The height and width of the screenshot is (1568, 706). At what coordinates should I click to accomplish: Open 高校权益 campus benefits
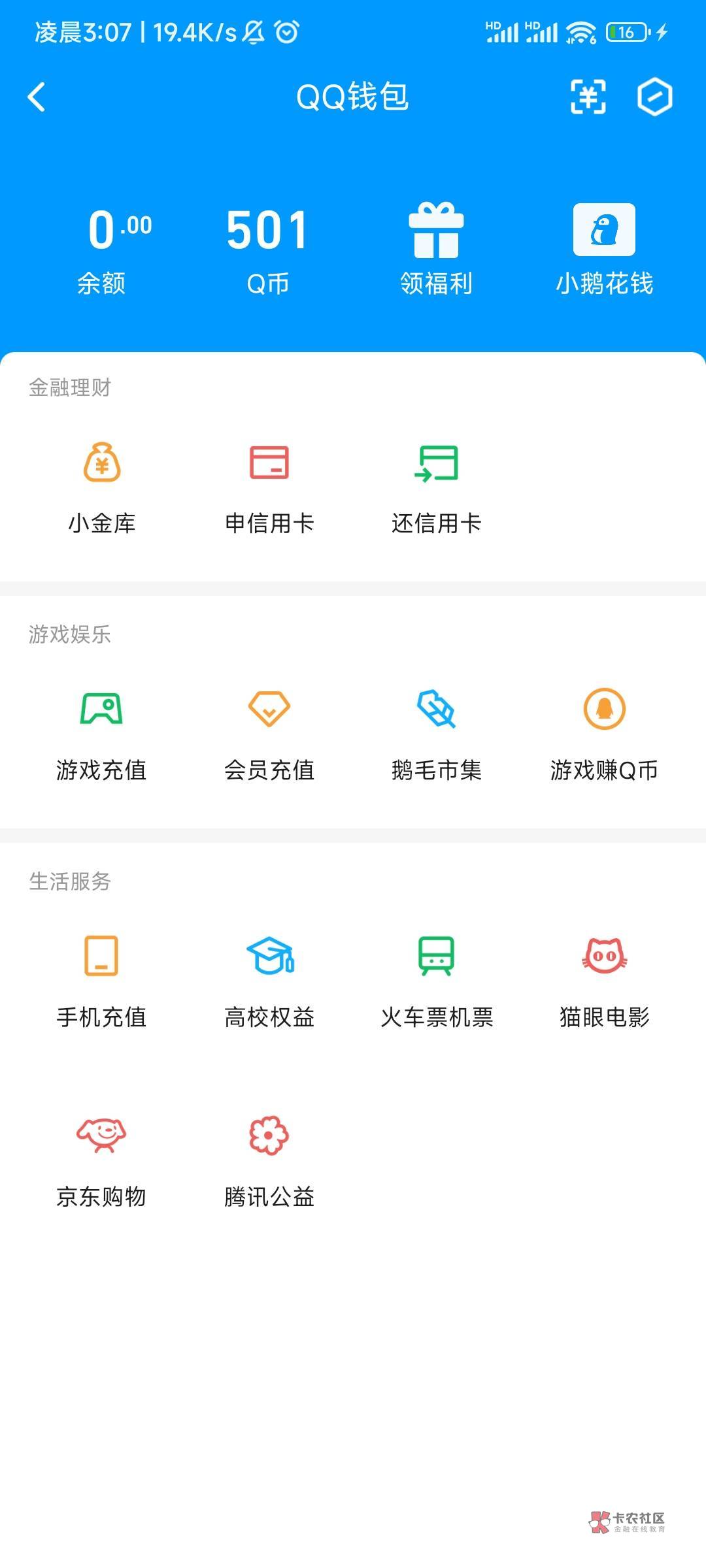coord(269,960)
